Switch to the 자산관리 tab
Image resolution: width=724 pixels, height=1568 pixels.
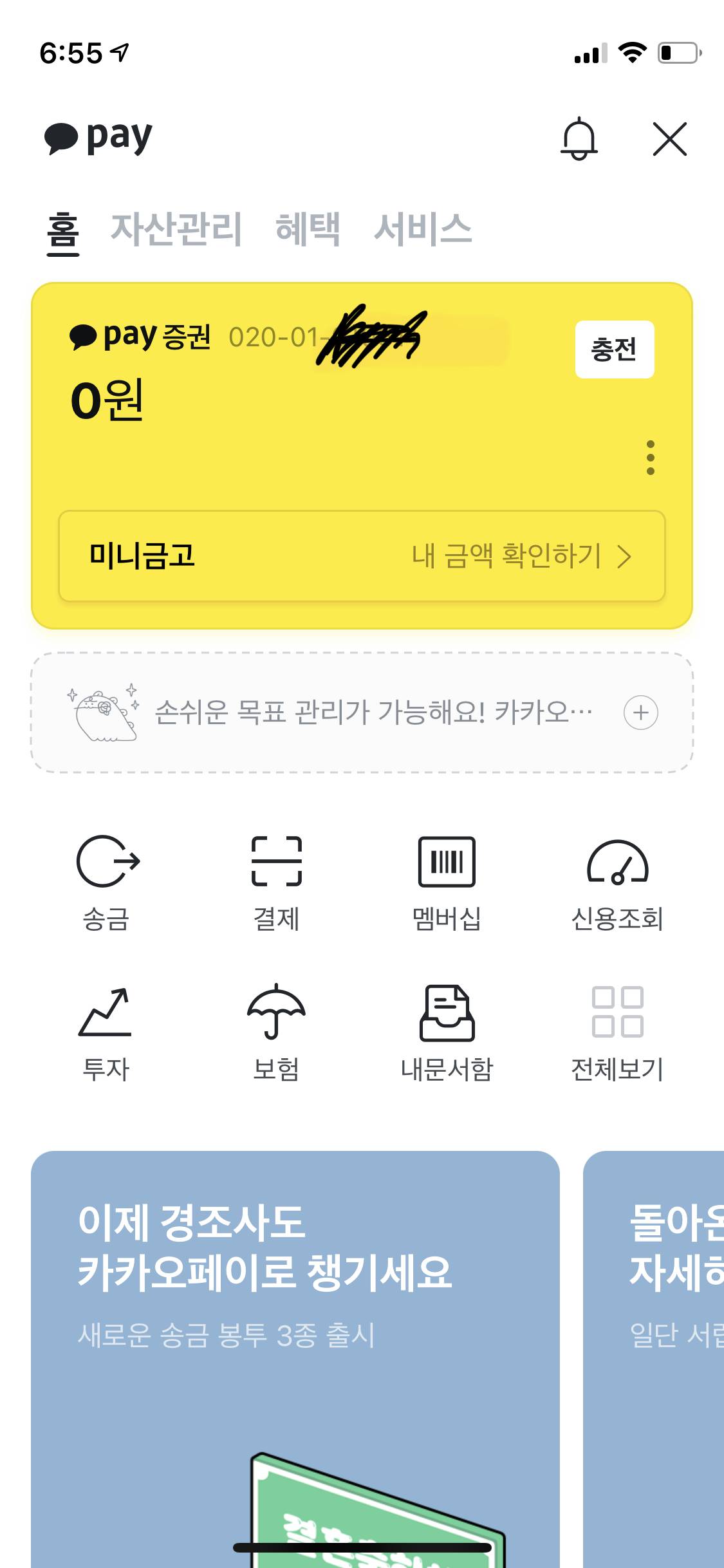pyautogui.click(x=176, y=229)
